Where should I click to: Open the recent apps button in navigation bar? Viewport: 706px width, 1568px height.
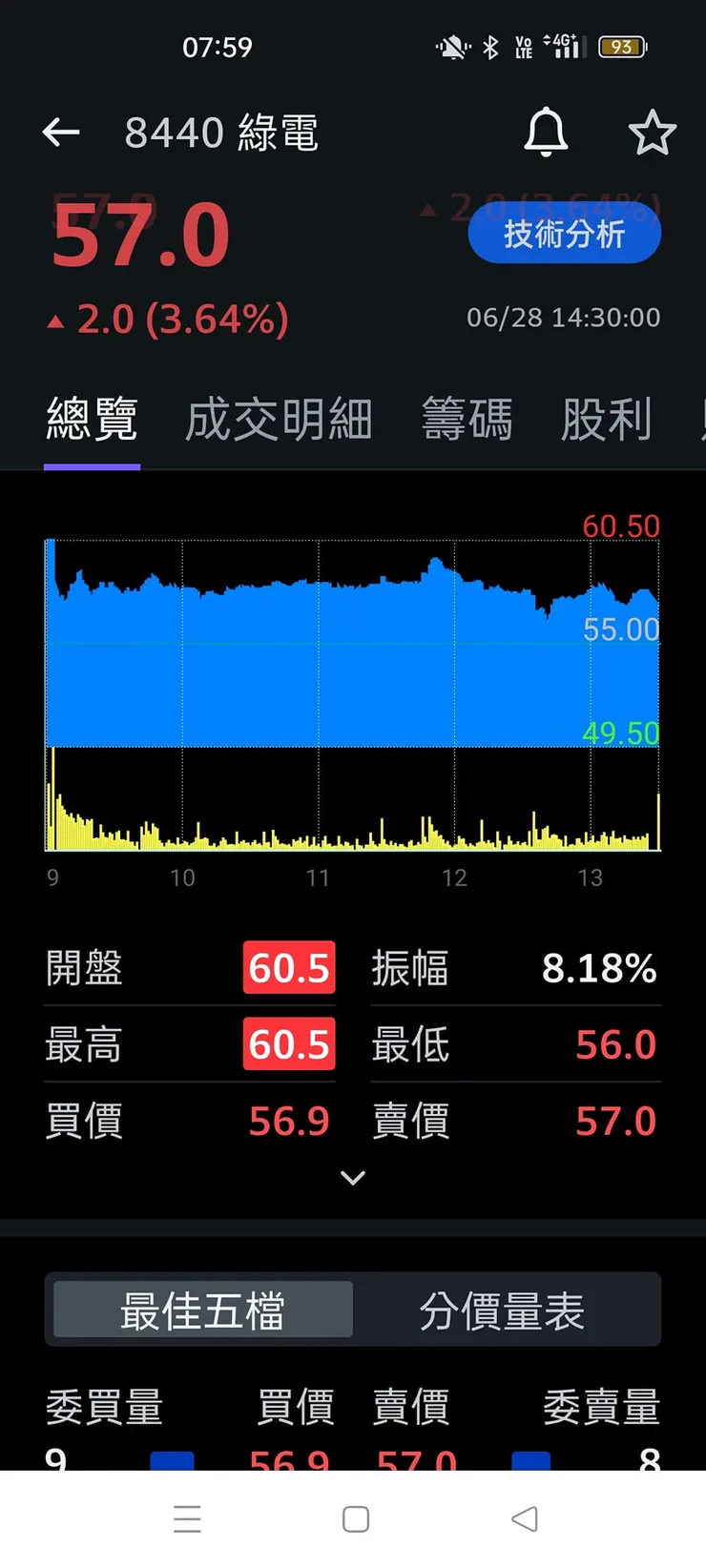coord(187,1518)
